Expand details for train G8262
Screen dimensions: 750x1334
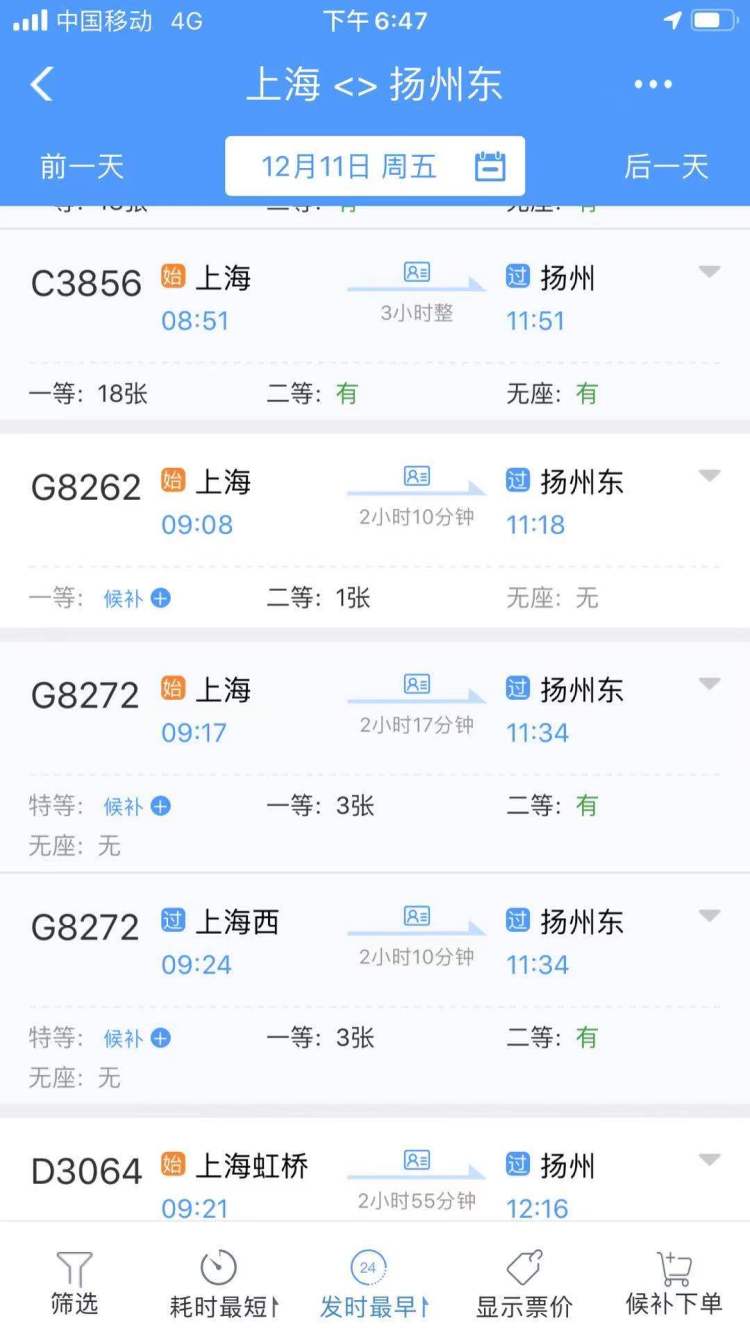click(709, 476)
